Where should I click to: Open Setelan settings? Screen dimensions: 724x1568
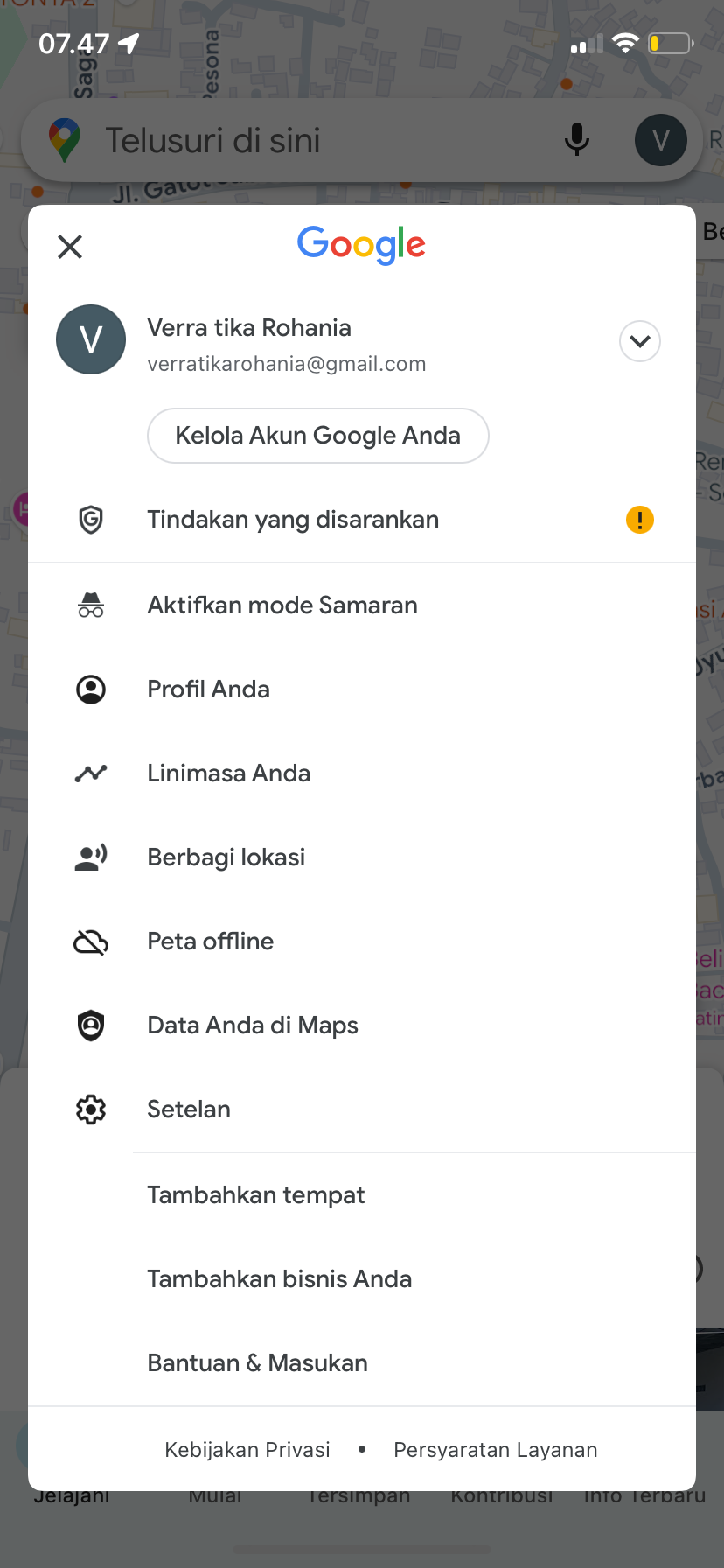click(362, 1109)
